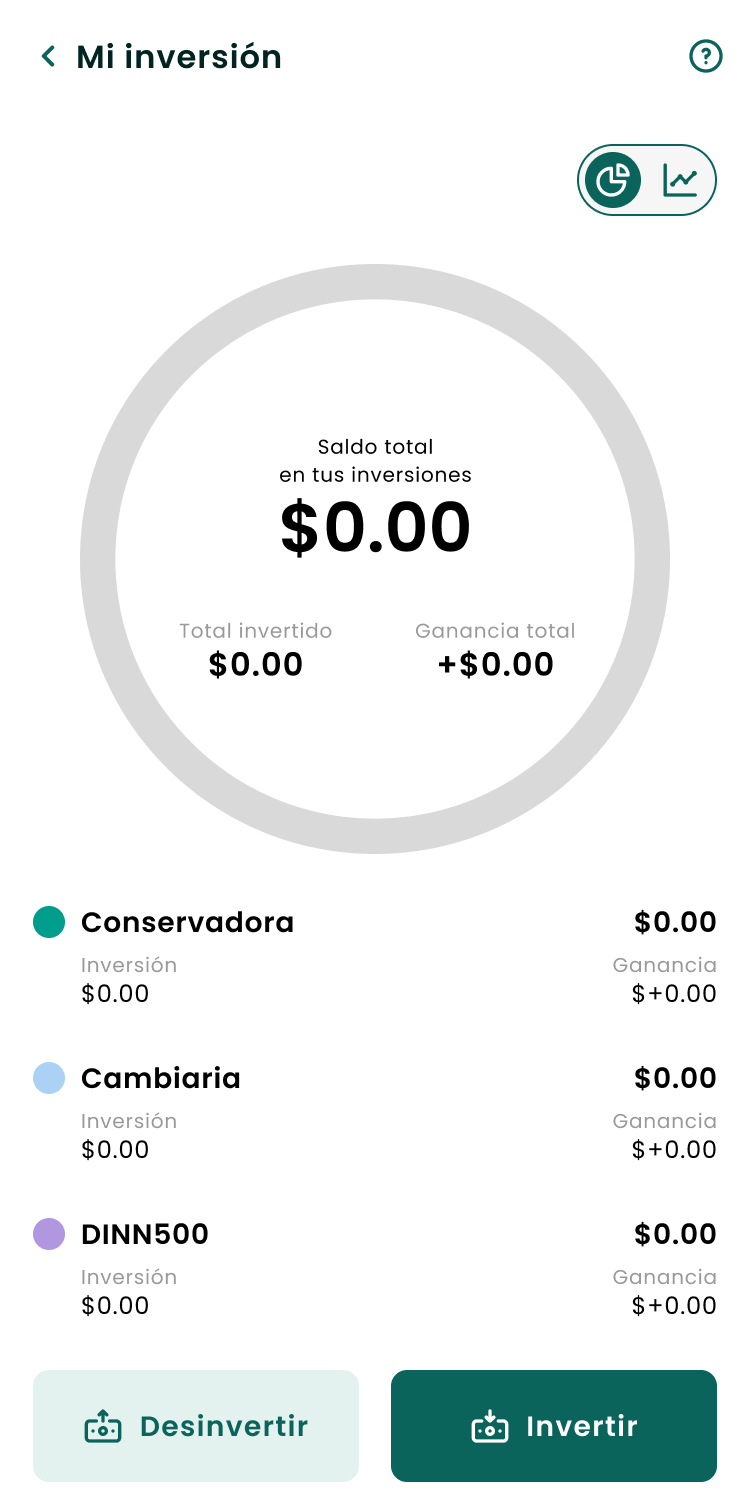Screen dimensions: 750x1500
Task: Tap the Invertir button
Action: pos(554,1426)
